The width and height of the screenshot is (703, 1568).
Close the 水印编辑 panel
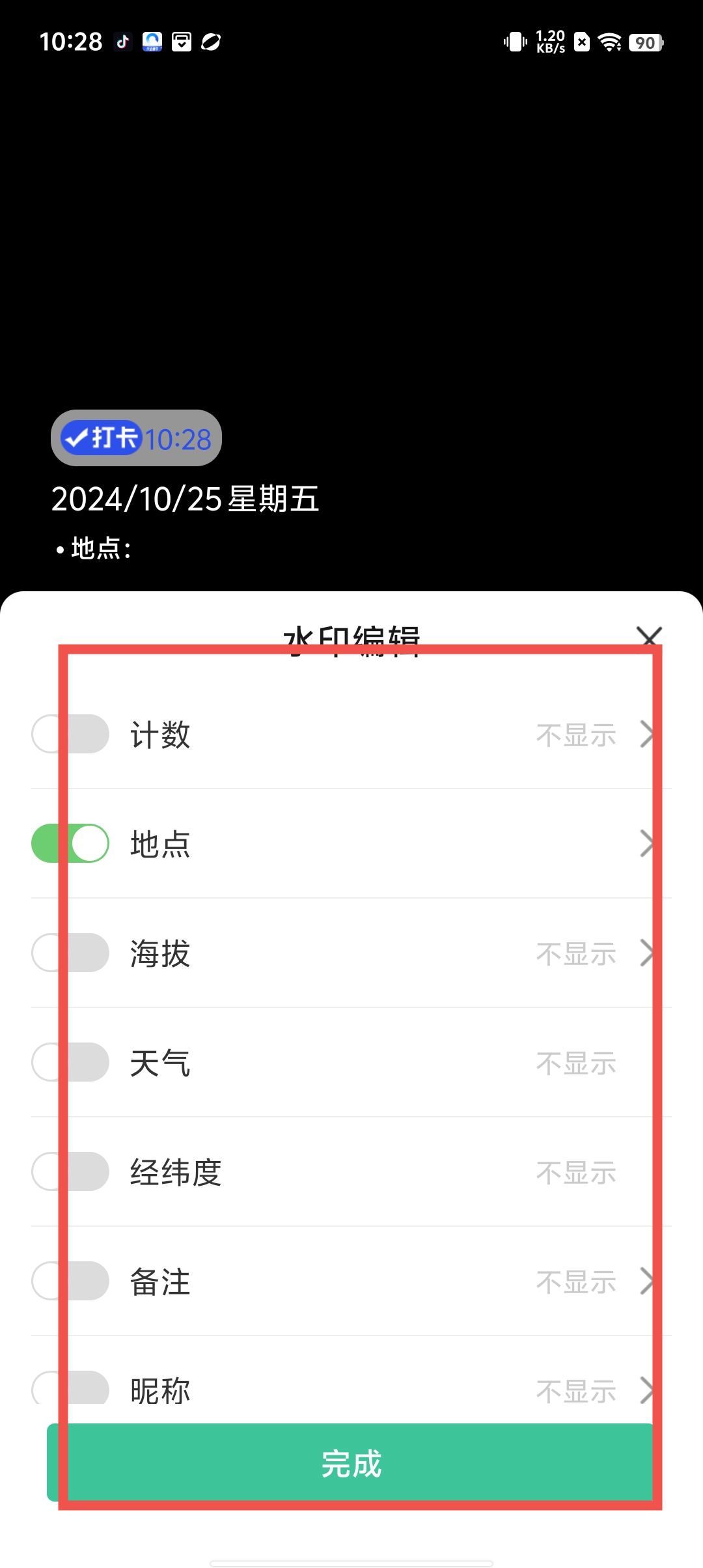tap(648, 637)
